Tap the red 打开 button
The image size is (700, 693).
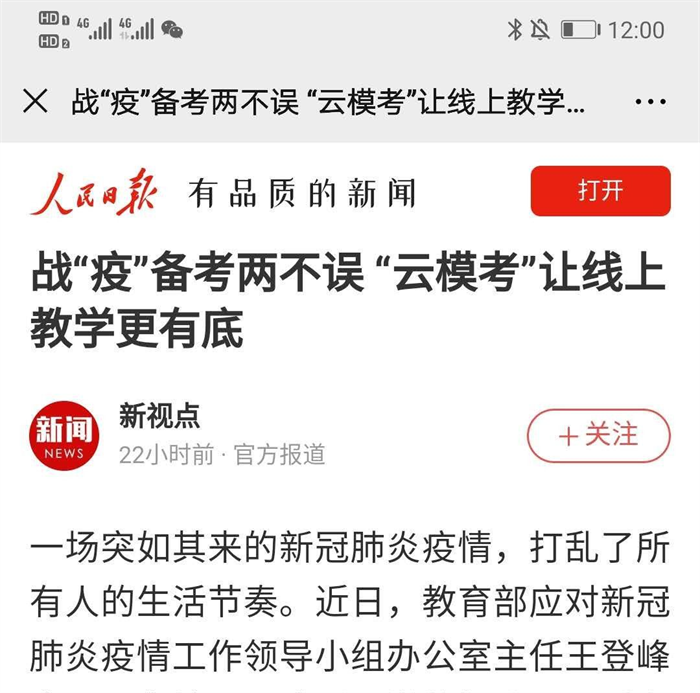(x=600, y=191)
